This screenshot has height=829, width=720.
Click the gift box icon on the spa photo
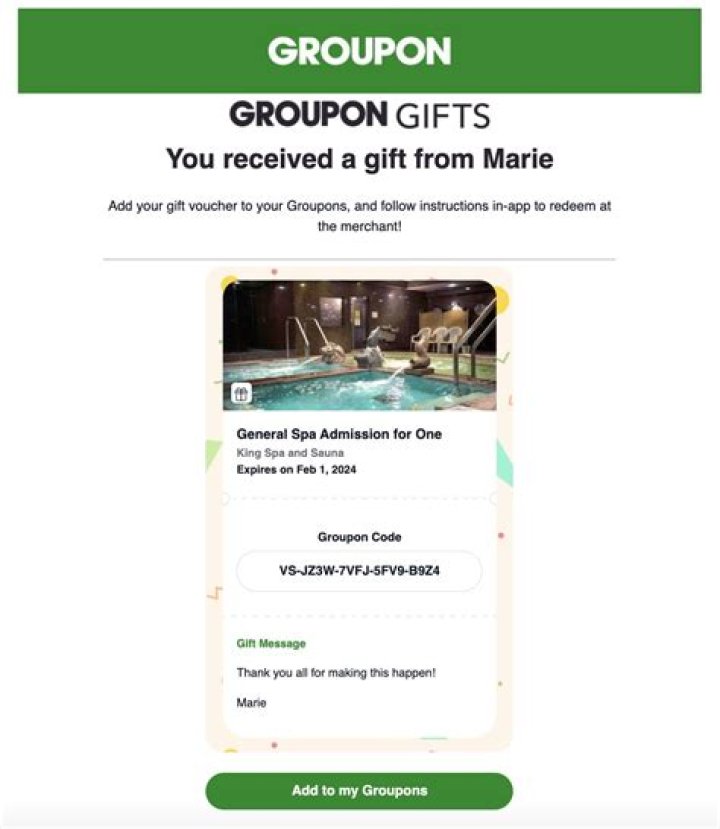click(239, 391)
